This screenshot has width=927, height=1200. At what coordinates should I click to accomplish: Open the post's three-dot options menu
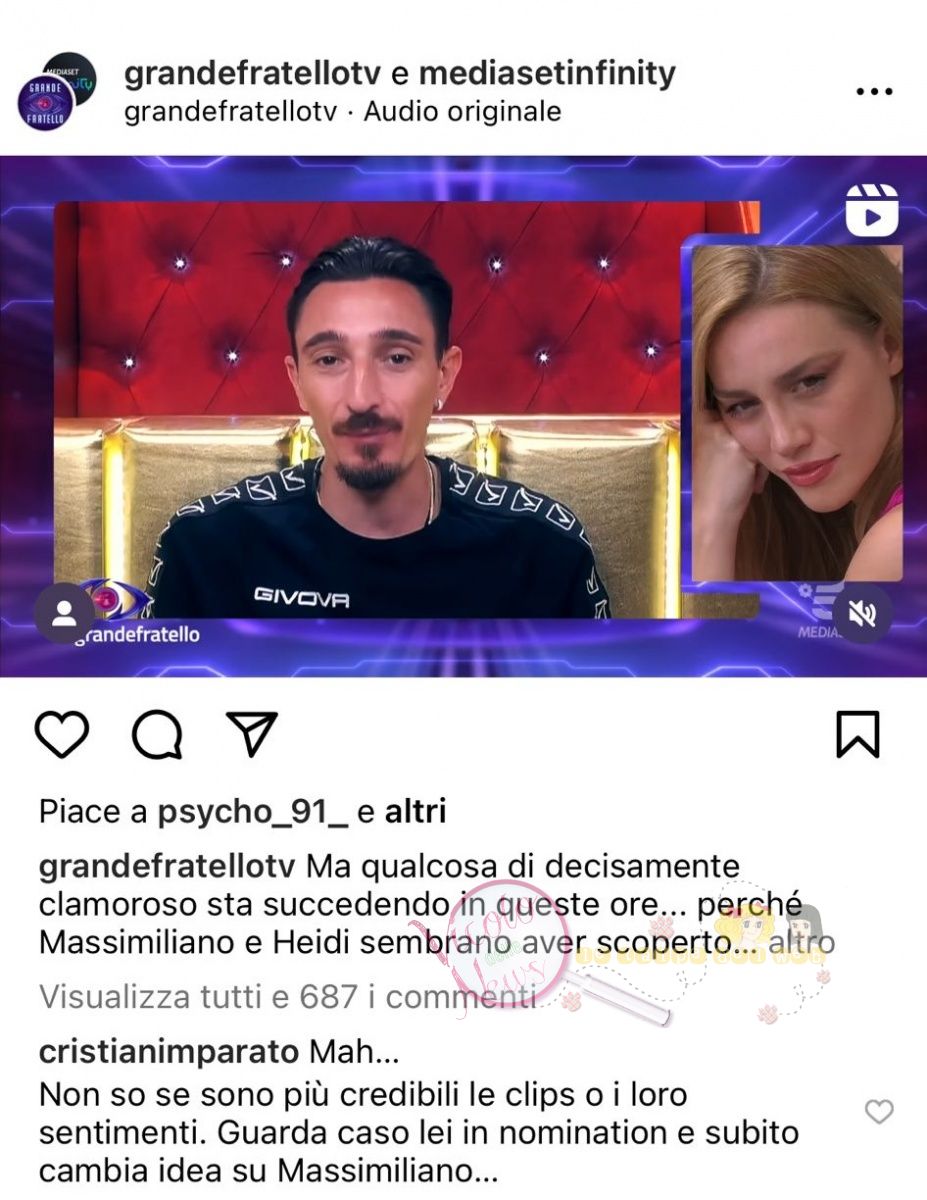[873, 92]
